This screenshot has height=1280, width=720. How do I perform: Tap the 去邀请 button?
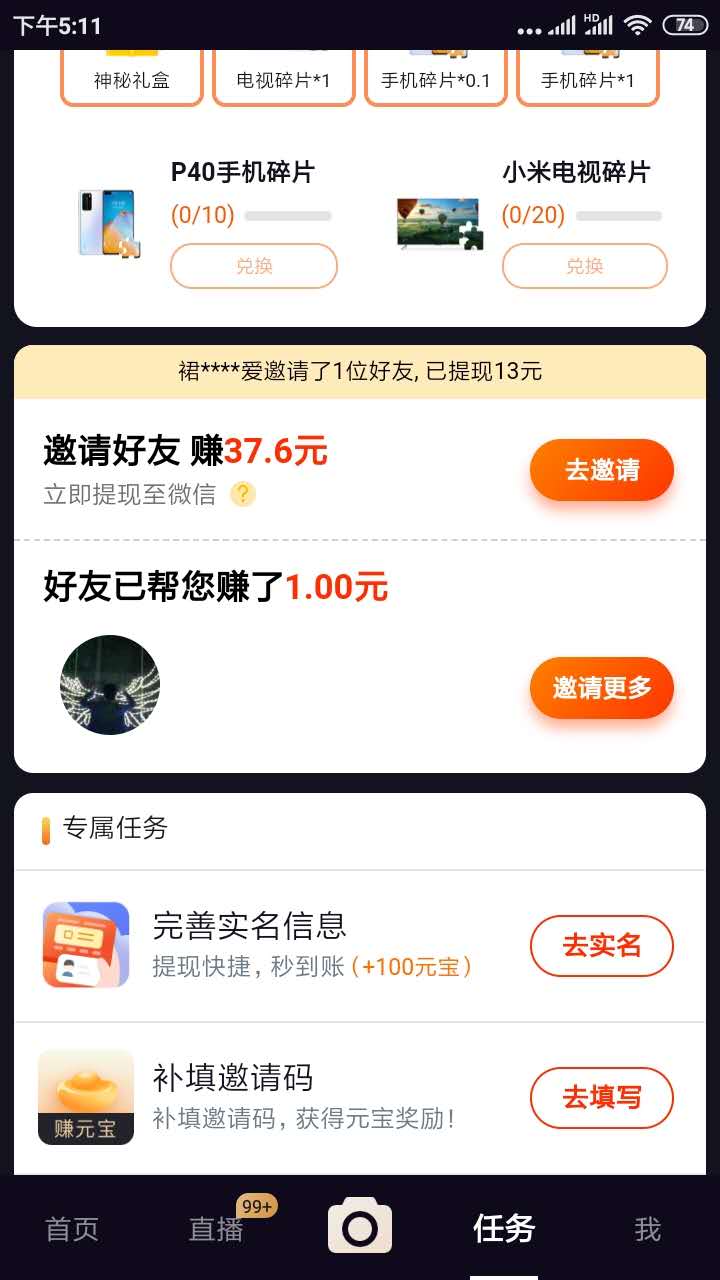pos(601,470)
